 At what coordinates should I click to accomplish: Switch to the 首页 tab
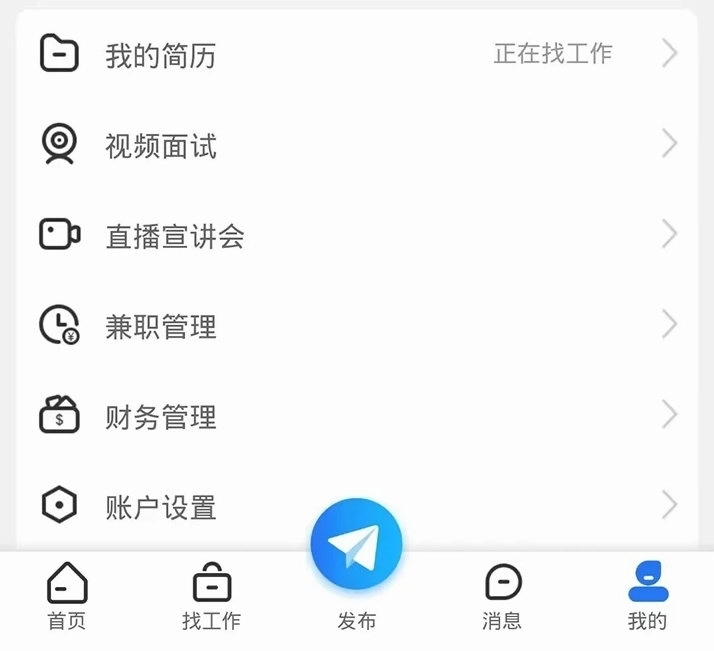(67, 596)
